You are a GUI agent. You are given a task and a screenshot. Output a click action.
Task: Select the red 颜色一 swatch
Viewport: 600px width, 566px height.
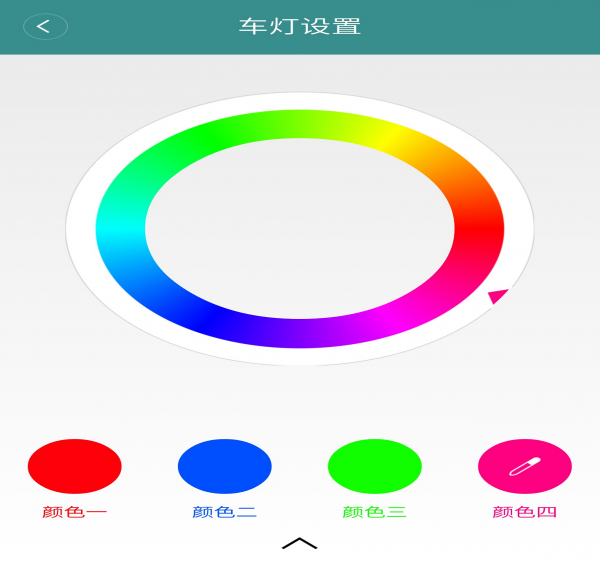pos(75,466)
